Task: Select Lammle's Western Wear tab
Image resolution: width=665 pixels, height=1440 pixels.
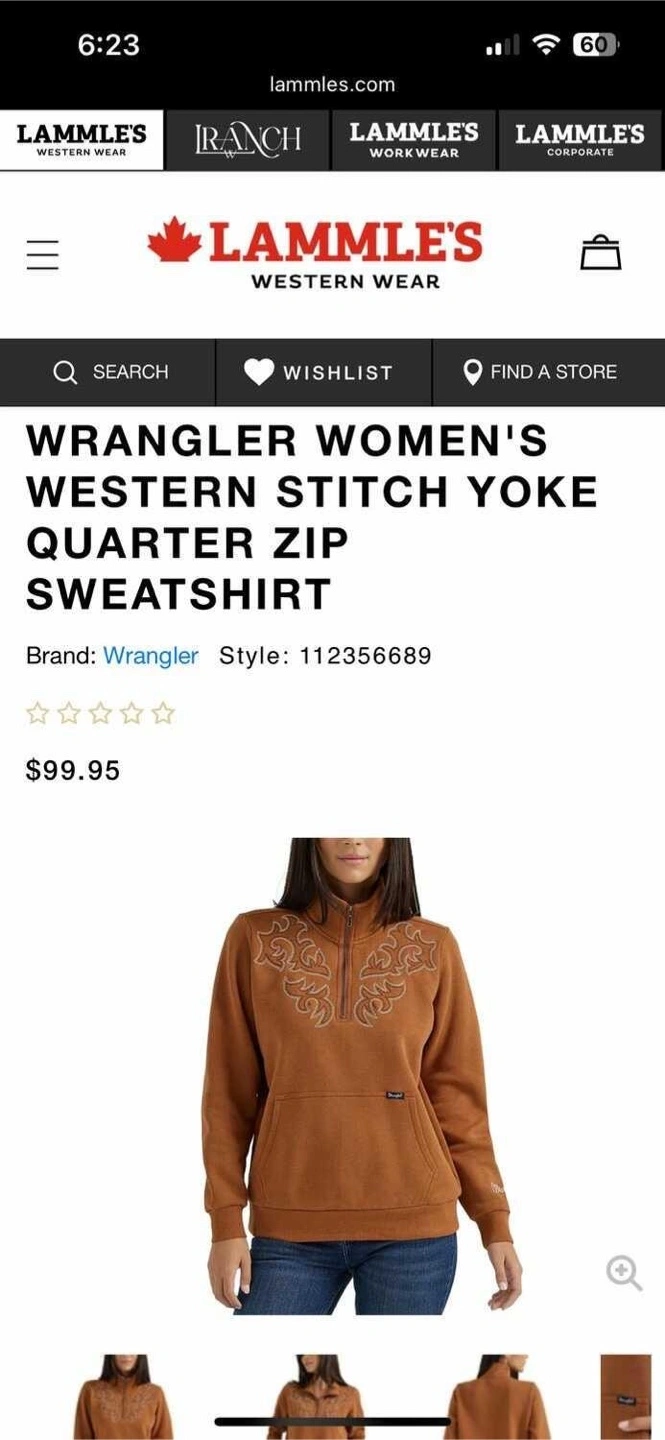Action: click(x=82, y=140)
